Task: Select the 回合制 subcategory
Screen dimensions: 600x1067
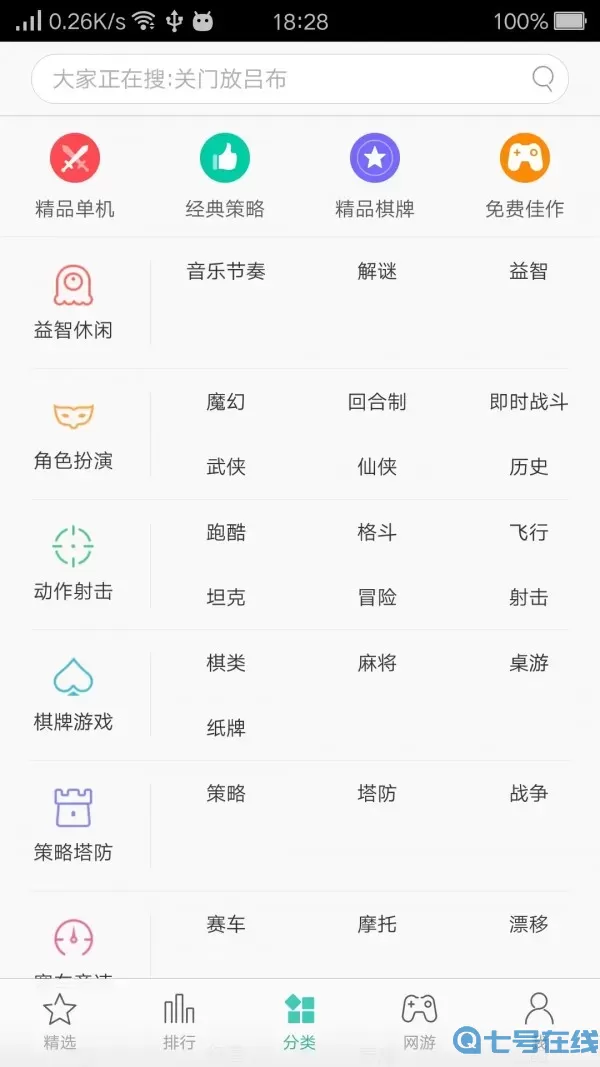Action: tap(377, 402)
